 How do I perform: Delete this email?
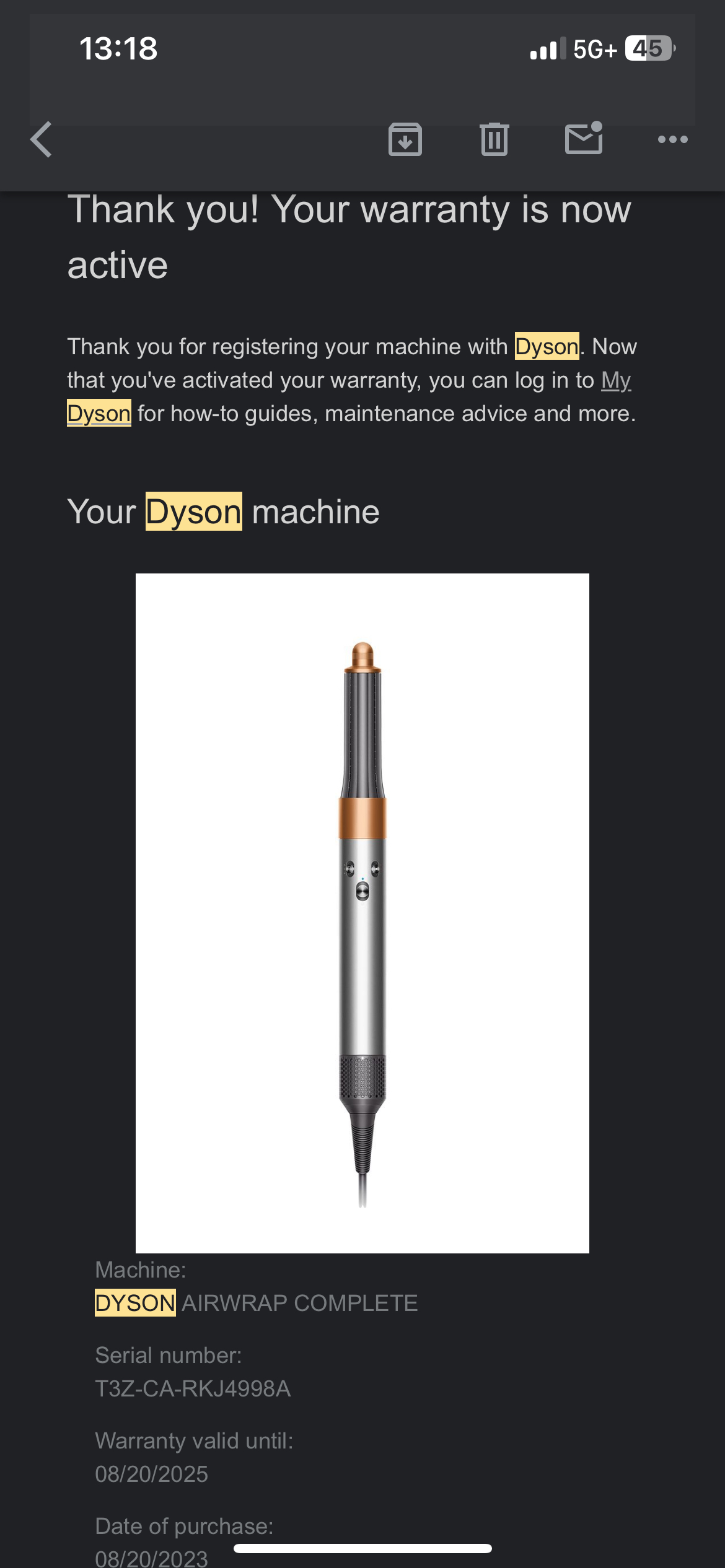click(x=494, y=139)
